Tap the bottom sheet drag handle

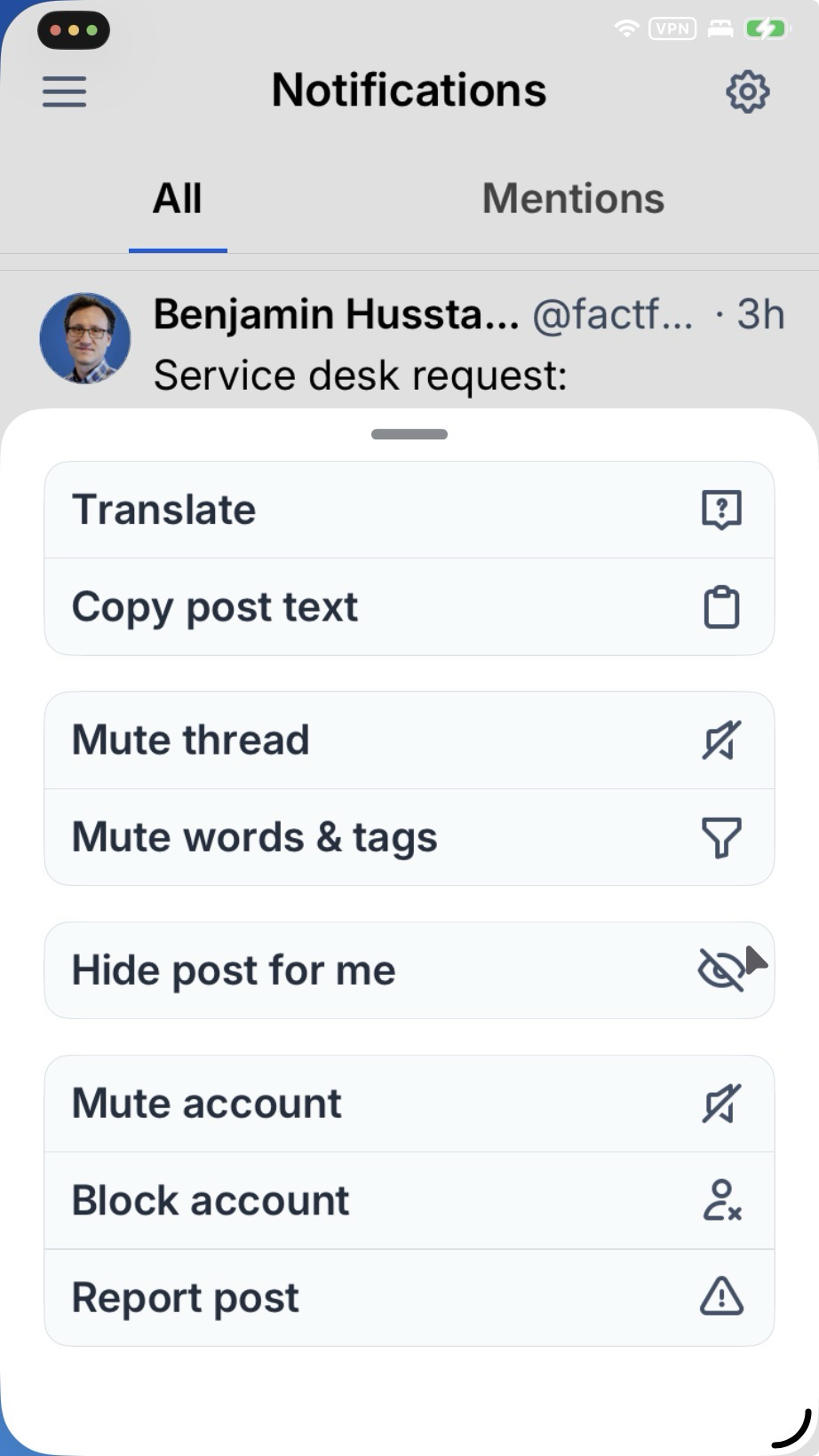point(409,434)
